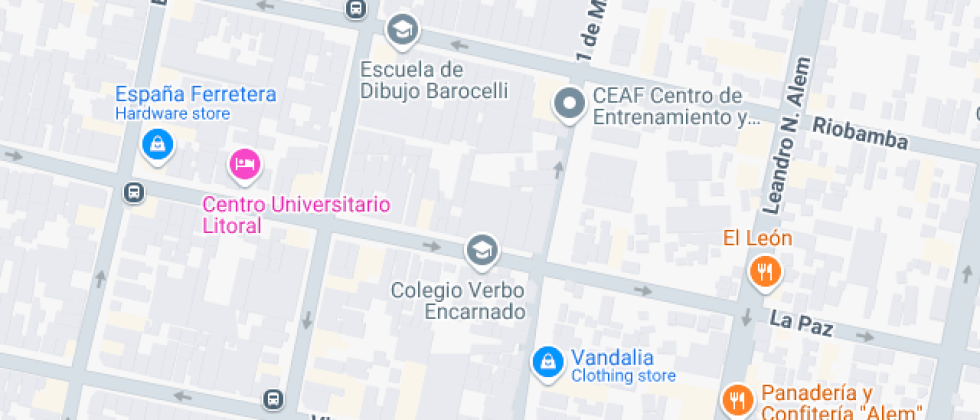
Task: Open the España Ferretera hardware store pin
Action: tap(158, 146)
